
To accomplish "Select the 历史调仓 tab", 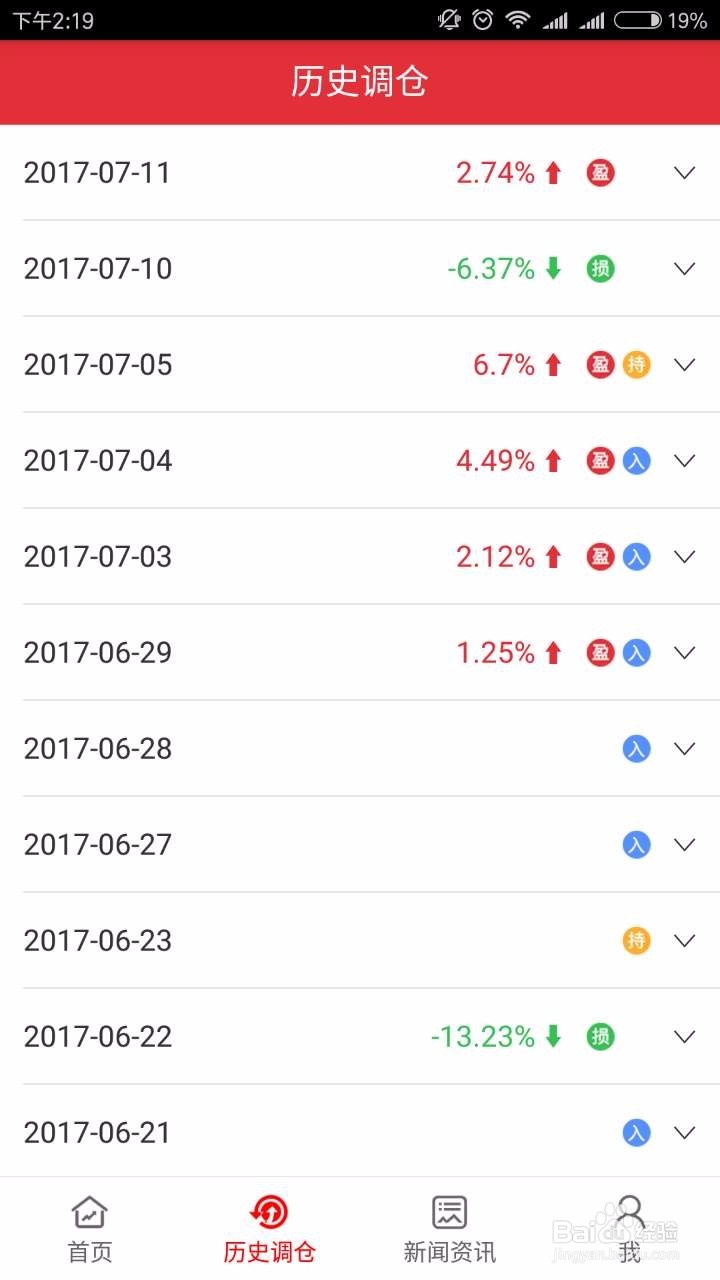I will click(x=270, y=1229).
